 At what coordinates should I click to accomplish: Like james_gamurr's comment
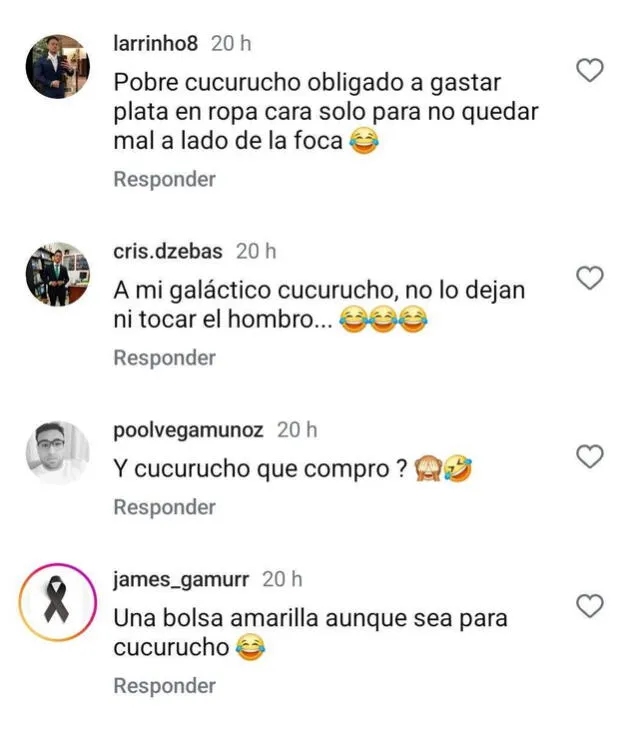click(x=591, y=606)
